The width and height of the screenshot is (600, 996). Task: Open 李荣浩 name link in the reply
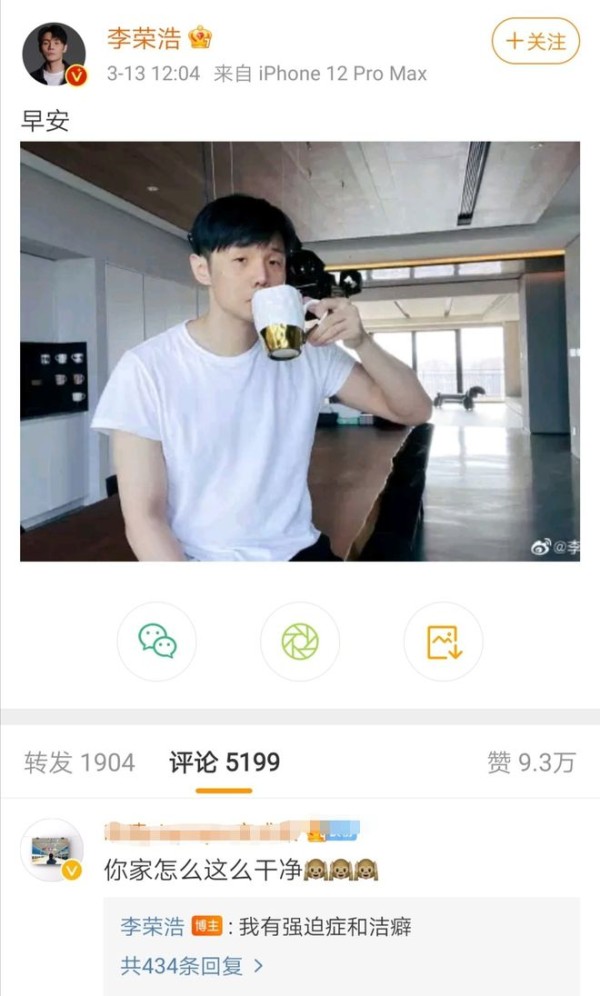152,927
